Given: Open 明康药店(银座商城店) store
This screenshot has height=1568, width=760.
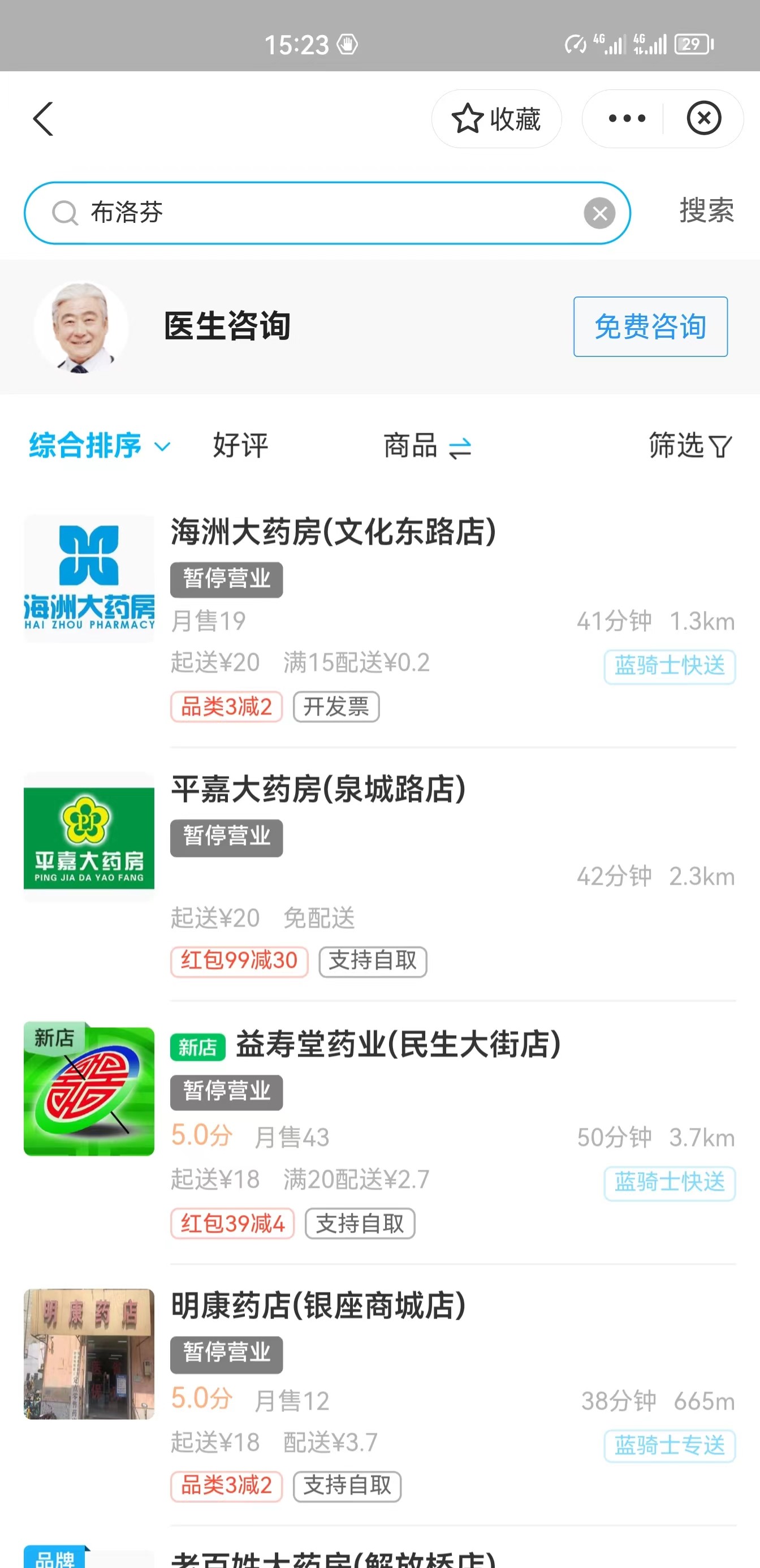Looking at the screenshot, I should point(318,1306).
